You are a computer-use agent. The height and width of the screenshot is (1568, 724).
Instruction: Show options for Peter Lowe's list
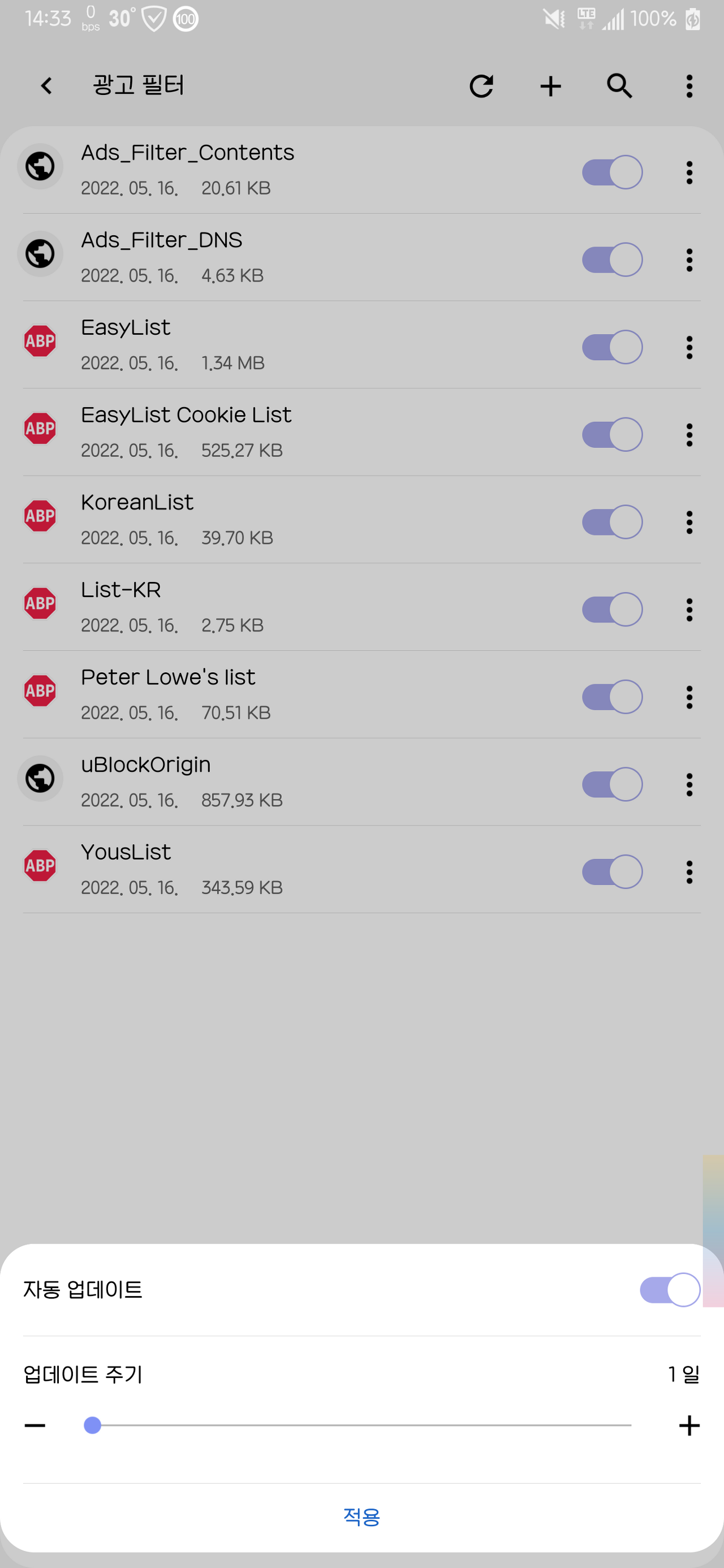tap(689, 697)
